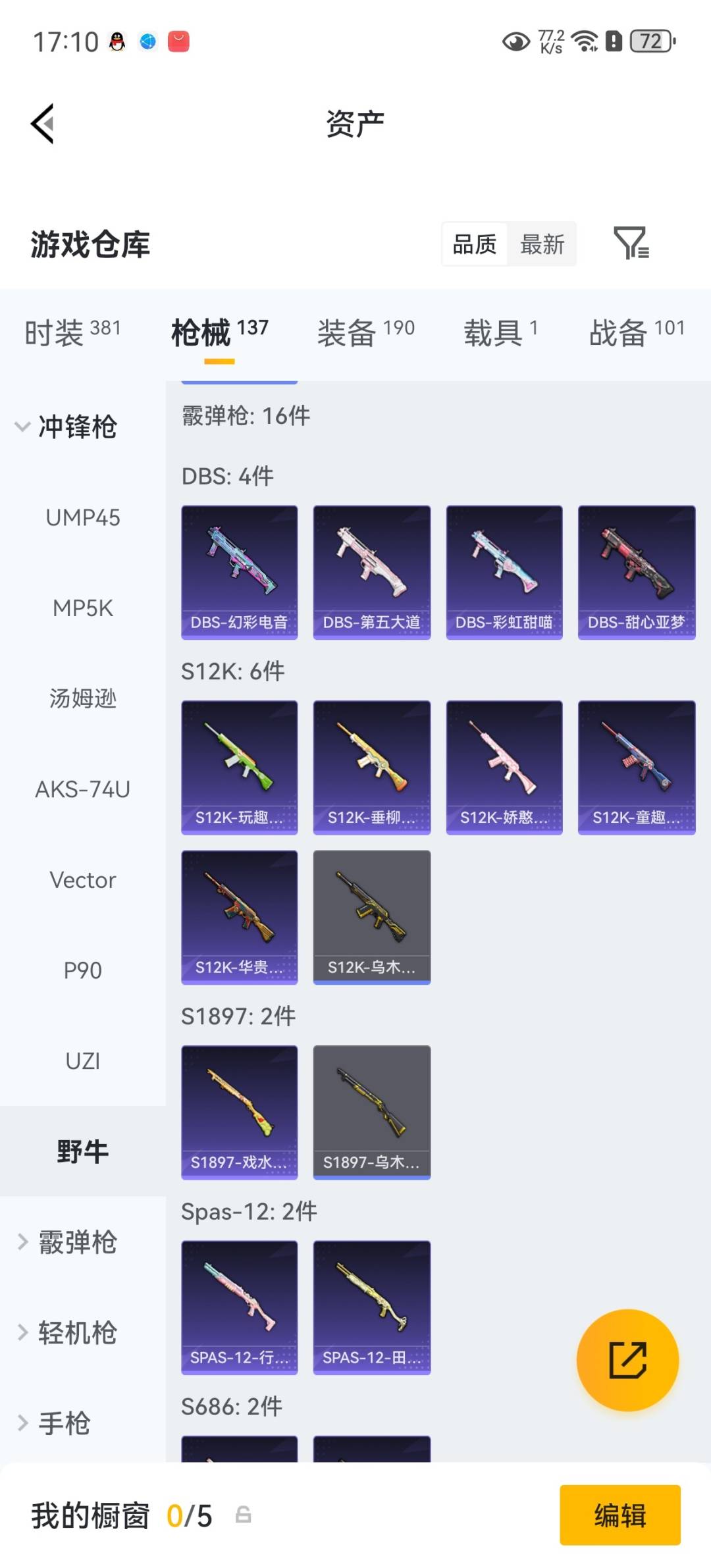711x1568 pixels.
Task: Open the S12K-乌木 skin tile
Action: (371, 916)
